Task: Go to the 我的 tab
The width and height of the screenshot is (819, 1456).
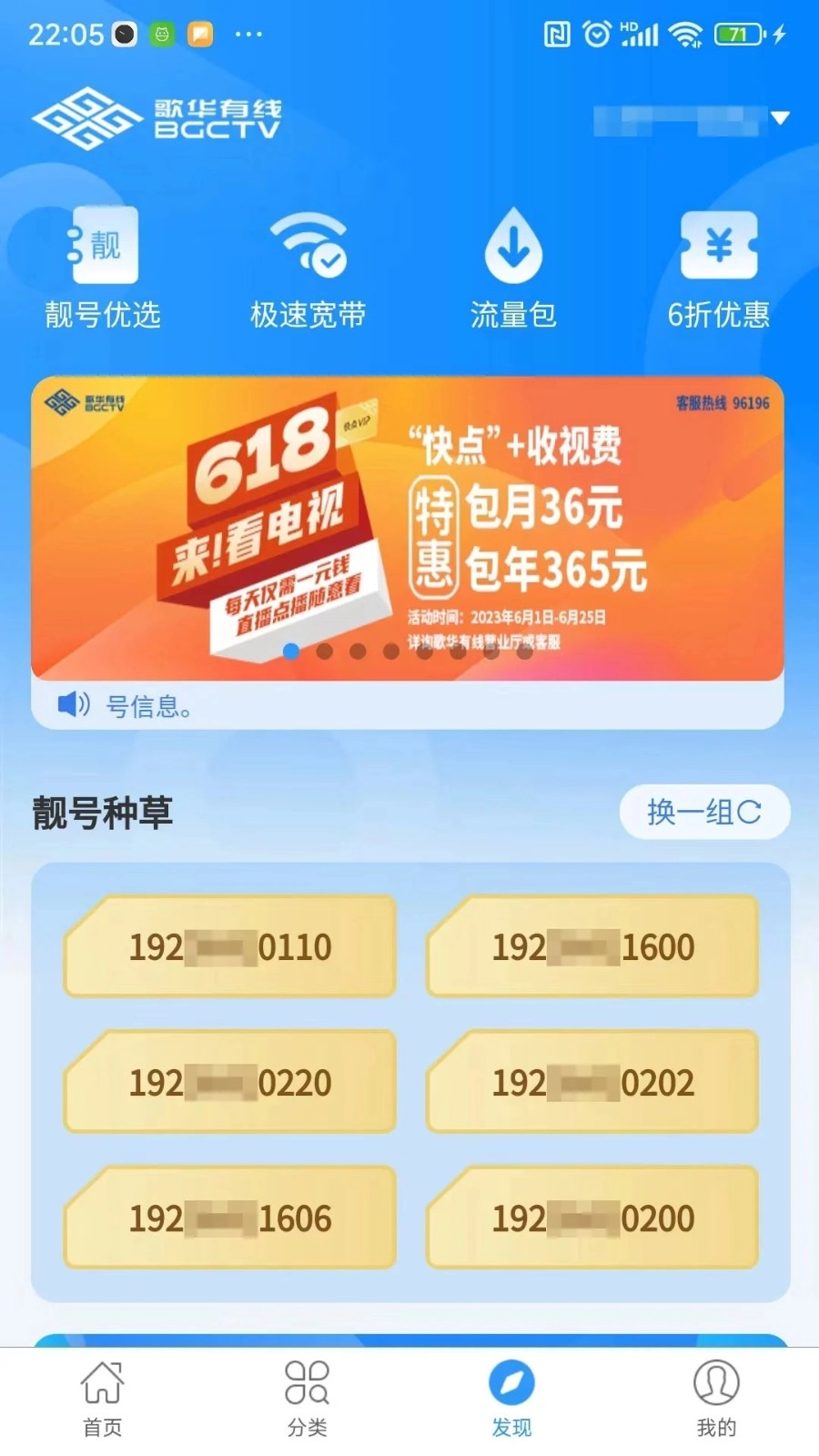Action: coord(716,1399)
